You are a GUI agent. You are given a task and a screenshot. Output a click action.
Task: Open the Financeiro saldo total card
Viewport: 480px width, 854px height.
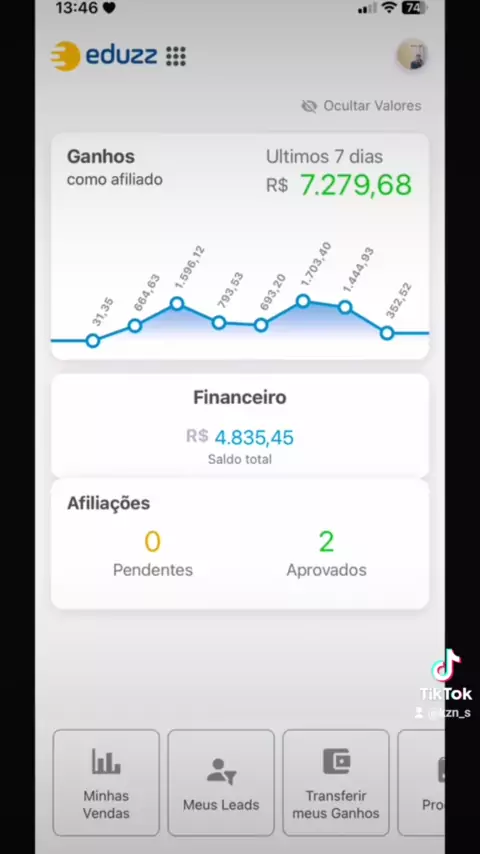[240, 425]
